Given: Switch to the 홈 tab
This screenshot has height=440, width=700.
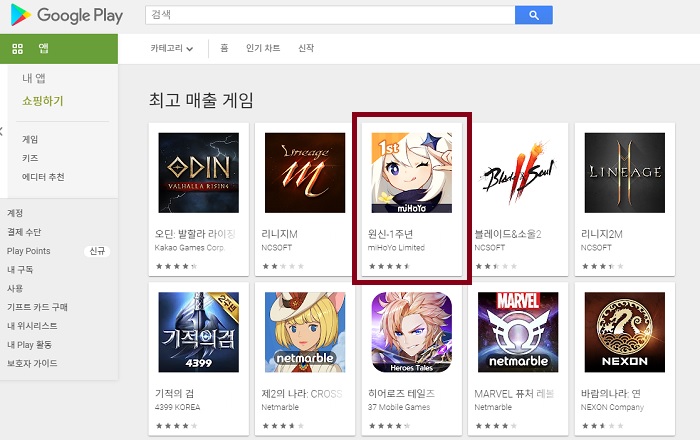Looking at the screenshot, I should coord(224,48).
